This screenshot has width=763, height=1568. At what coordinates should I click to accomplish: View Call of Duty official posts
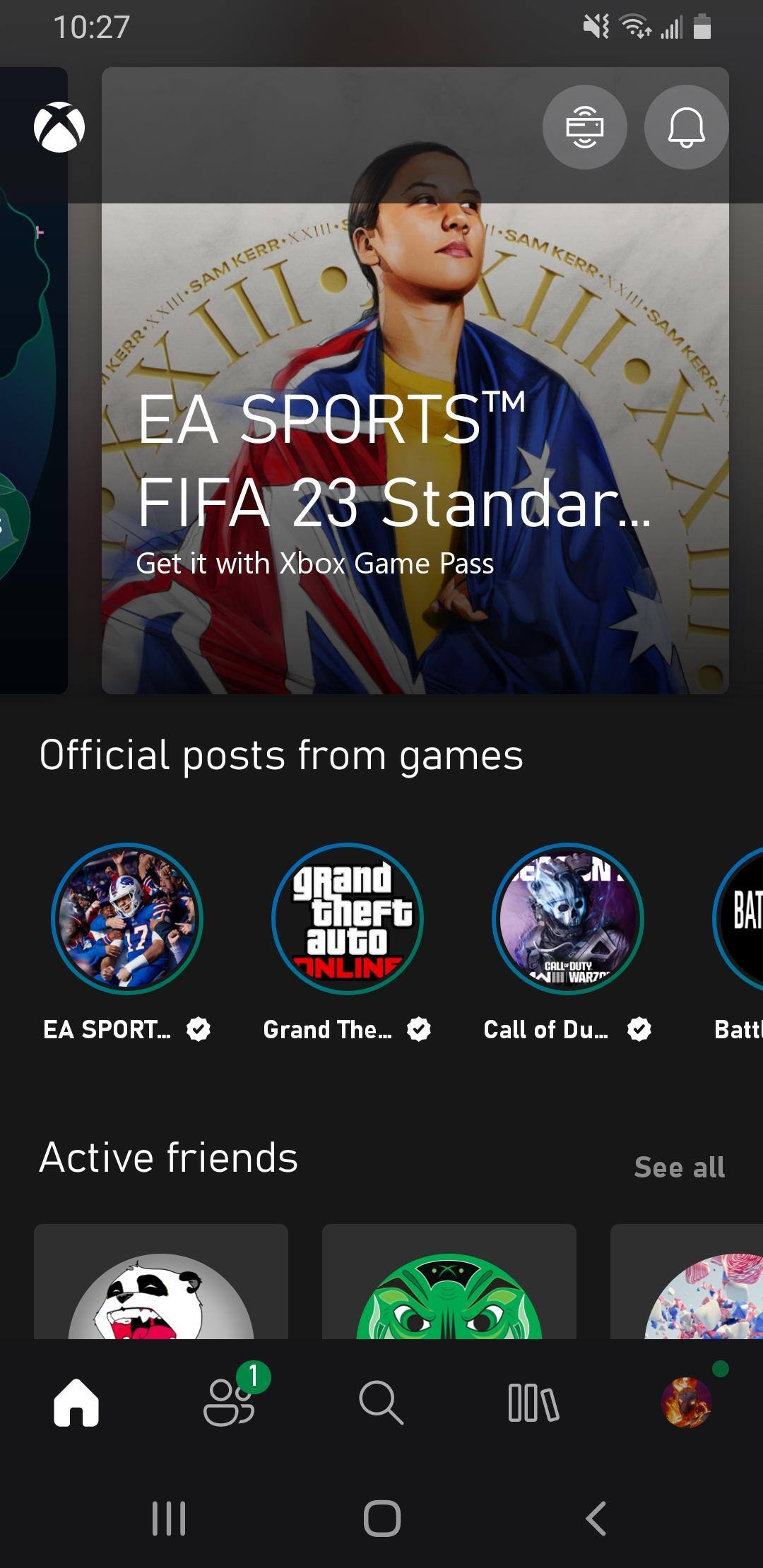[x=568, y=918]
